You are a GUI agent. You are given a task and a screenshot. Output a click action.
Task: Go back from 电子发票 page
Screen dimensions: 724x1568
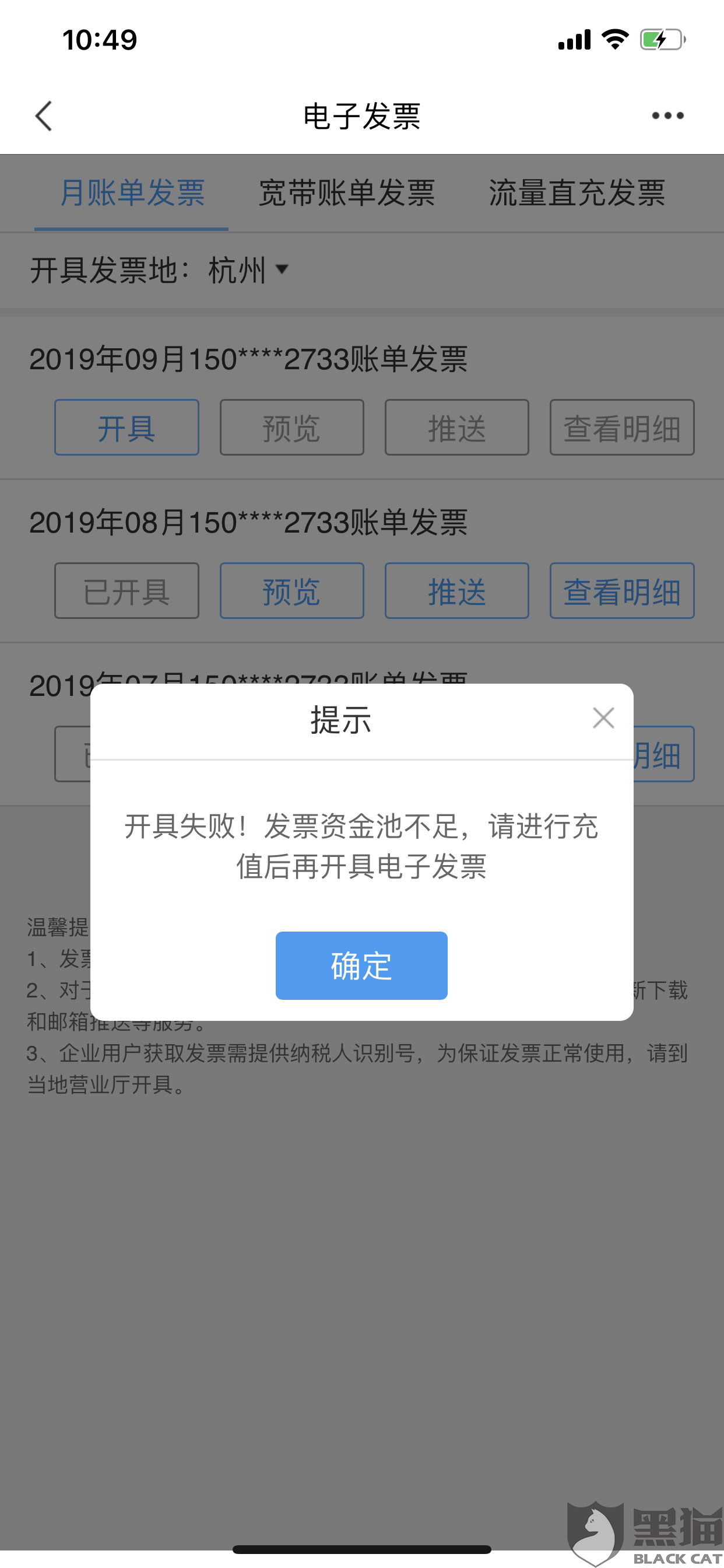(44, 116)
